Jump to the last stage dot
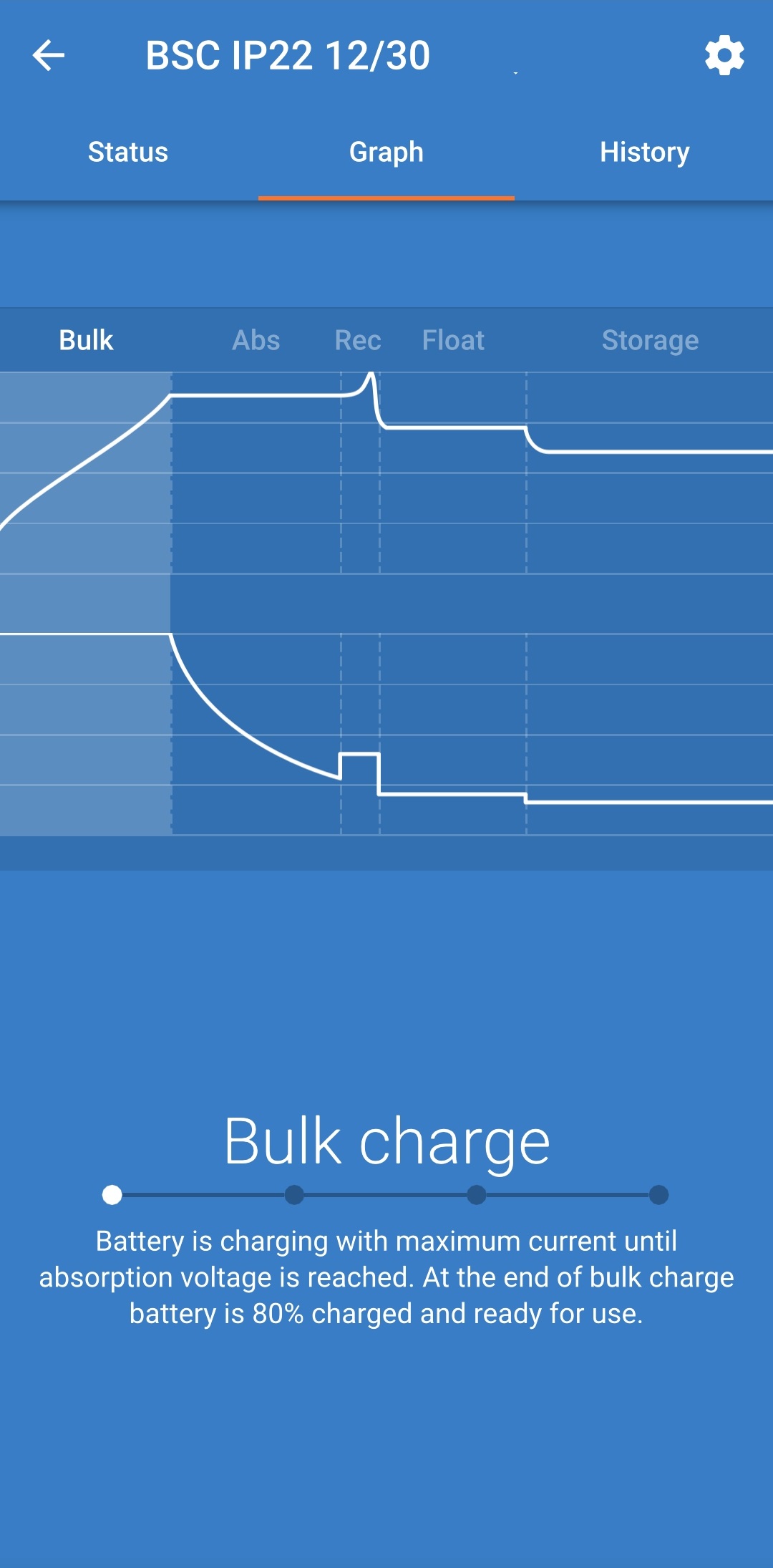Screen dimensions: 773x1568 pos(658,1194)
